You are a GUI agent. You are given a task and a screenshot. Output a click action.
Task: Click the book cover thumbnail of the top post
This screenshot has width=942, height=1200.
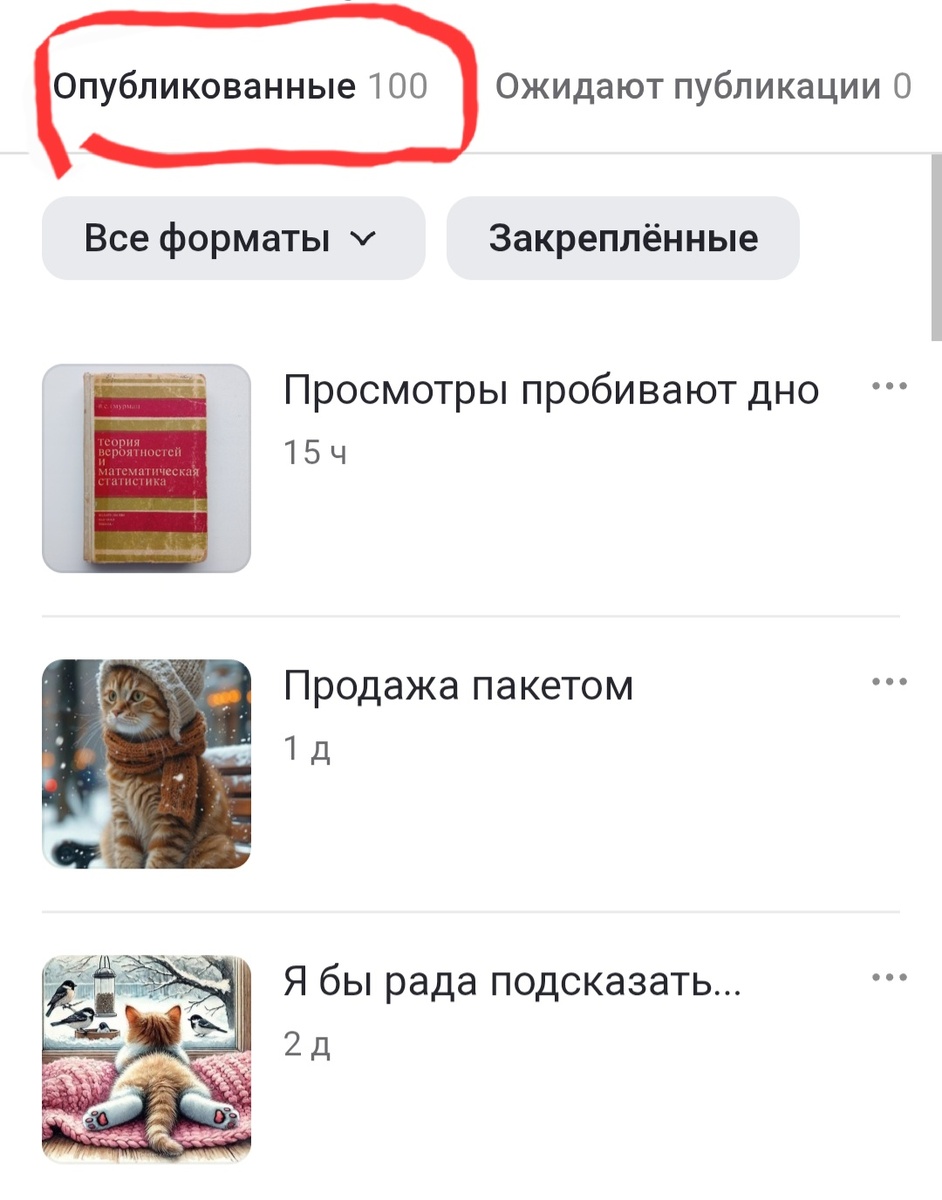pyautogui.click(x=146, y=468)
